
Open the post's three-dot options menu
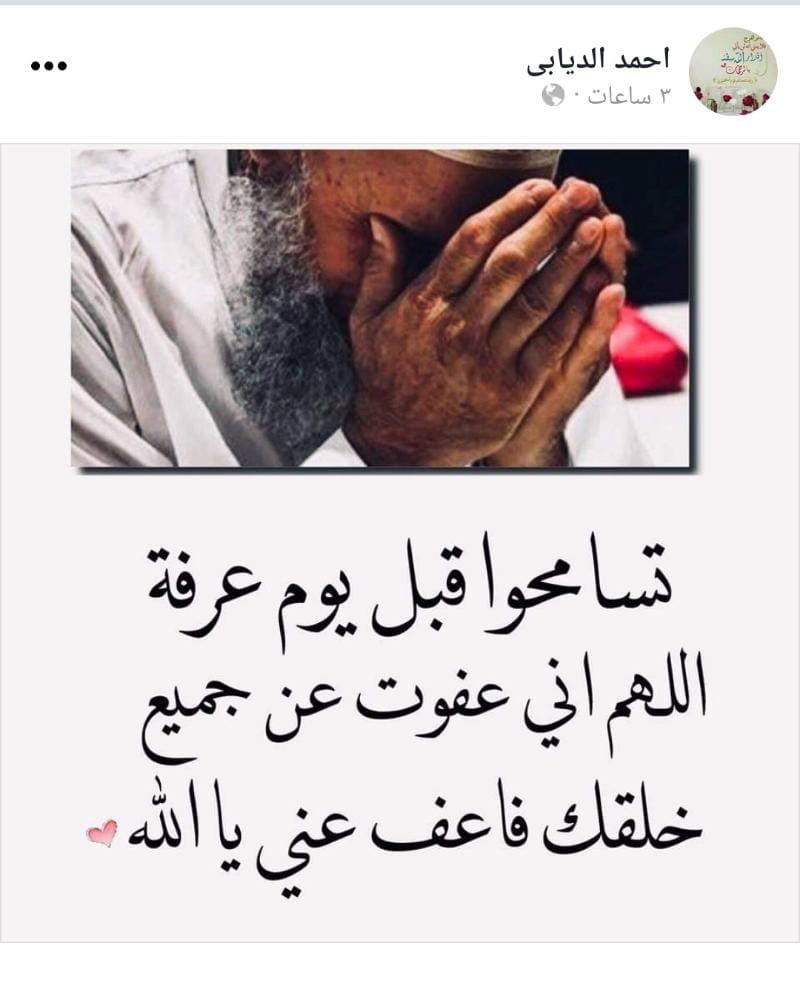(x=48, y=66)
